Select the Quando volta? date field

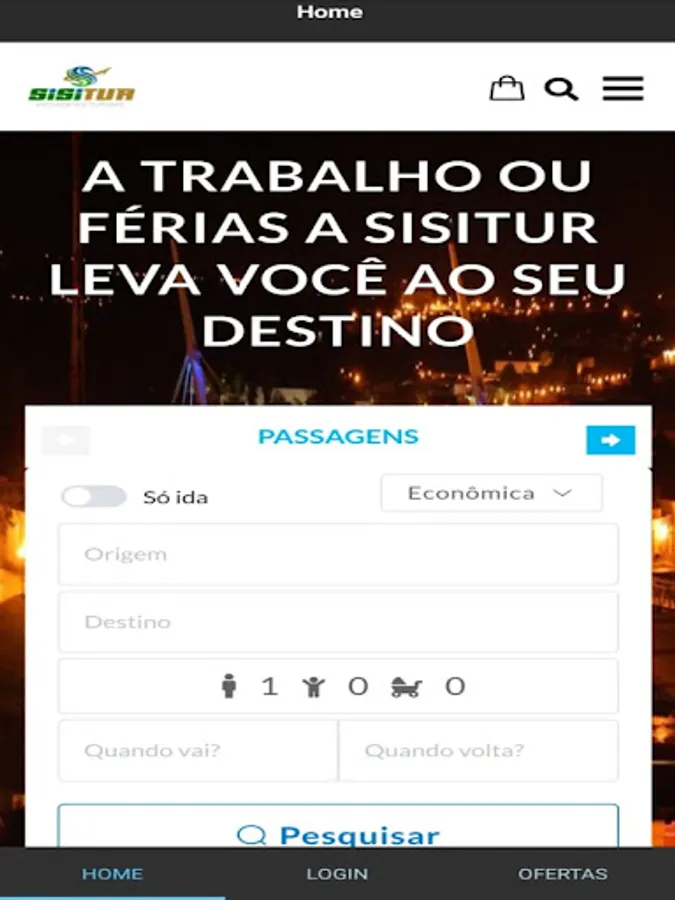click(479, 751)
